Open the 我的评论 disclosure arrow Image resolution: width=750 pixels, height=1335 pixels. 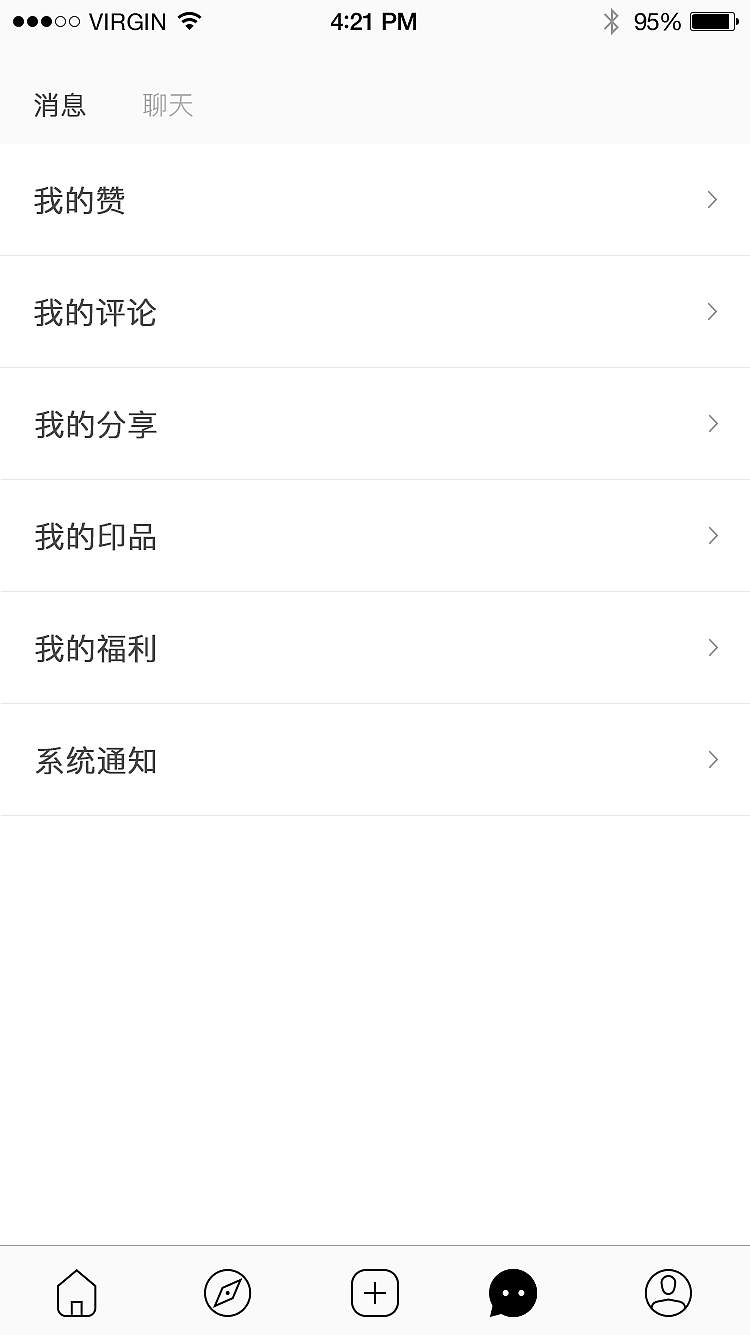click(712, 312)
